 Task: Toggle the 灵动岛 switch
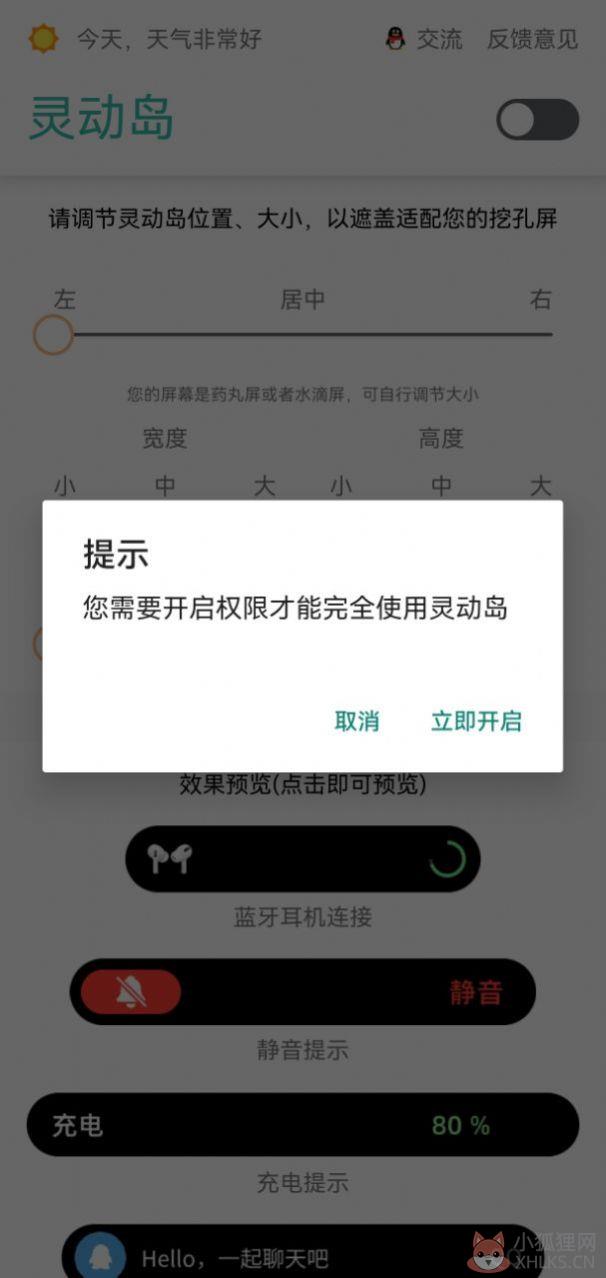tap(538, 120)
